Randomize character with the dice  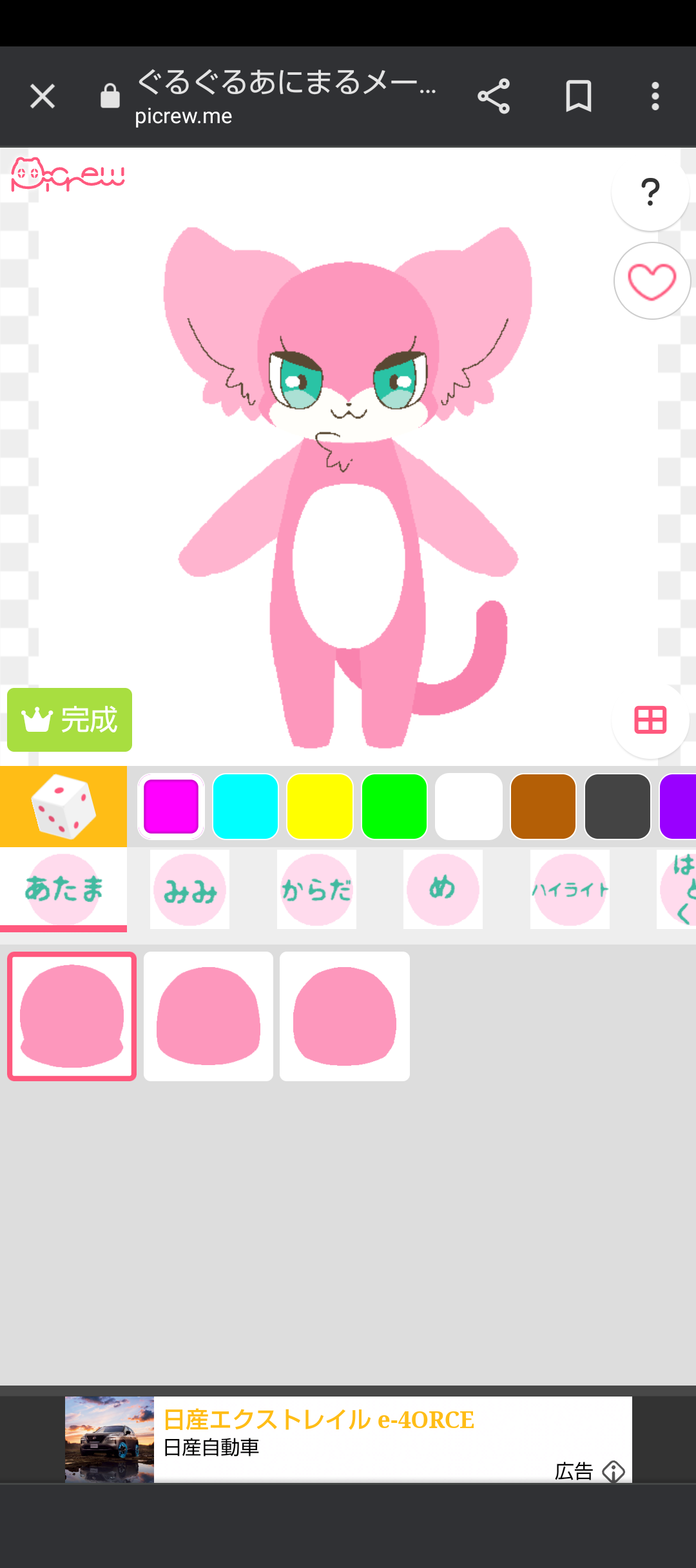63,807
